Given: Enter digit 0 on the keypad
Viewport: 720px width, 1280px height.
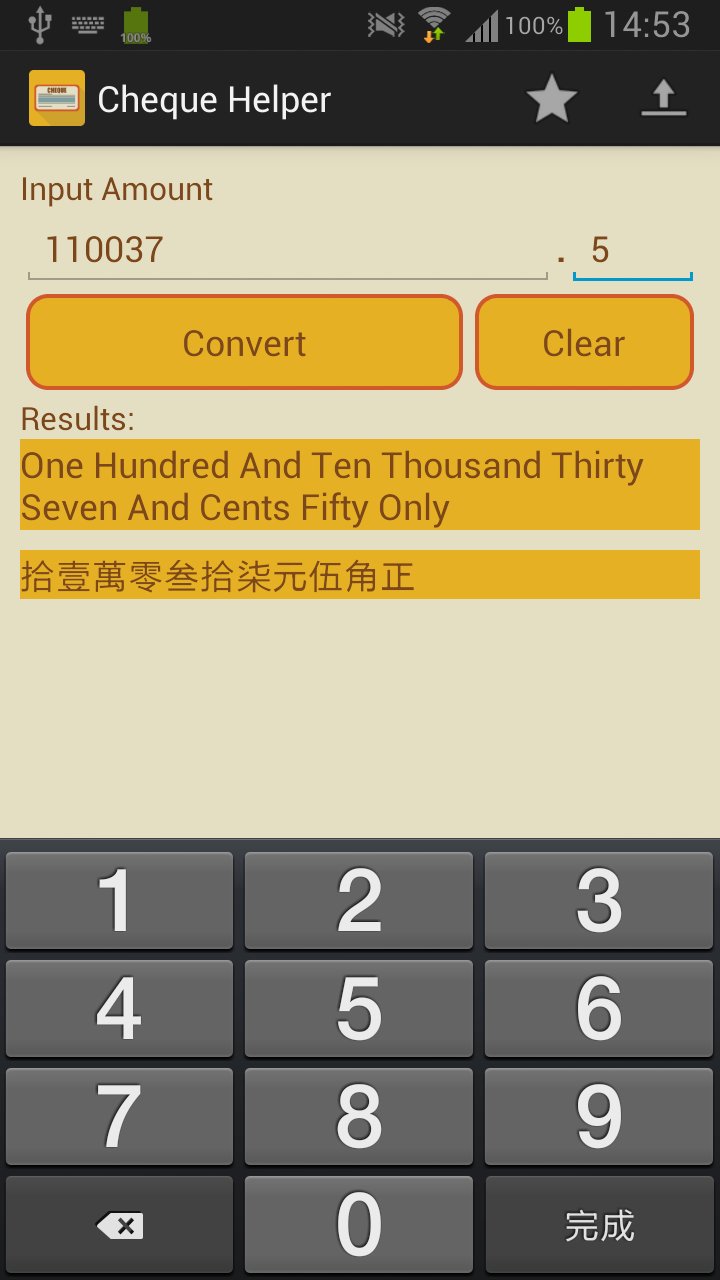Looking at the screenshot, I should [x=359, y=1225].
